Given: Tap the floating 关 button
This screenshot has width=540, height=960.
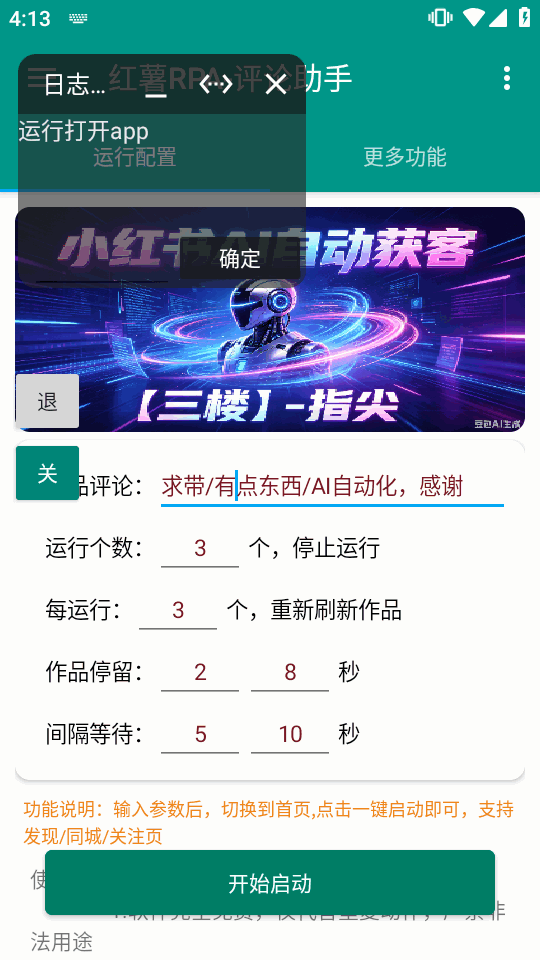Looking at the screenshot, I should 47,473.
